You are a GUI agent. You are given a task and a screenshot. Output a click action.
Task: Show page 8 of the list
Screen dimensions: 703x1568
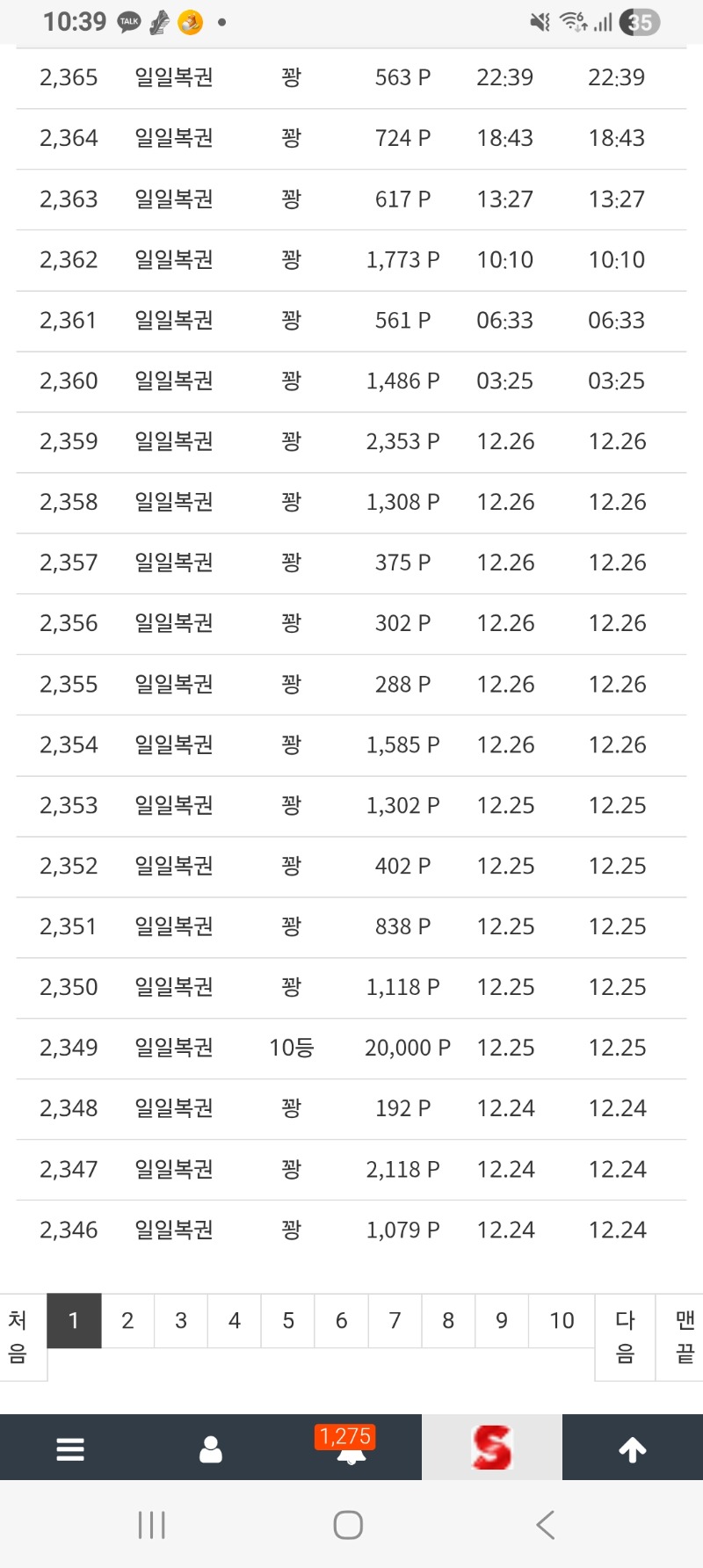tap(448, 1320)
